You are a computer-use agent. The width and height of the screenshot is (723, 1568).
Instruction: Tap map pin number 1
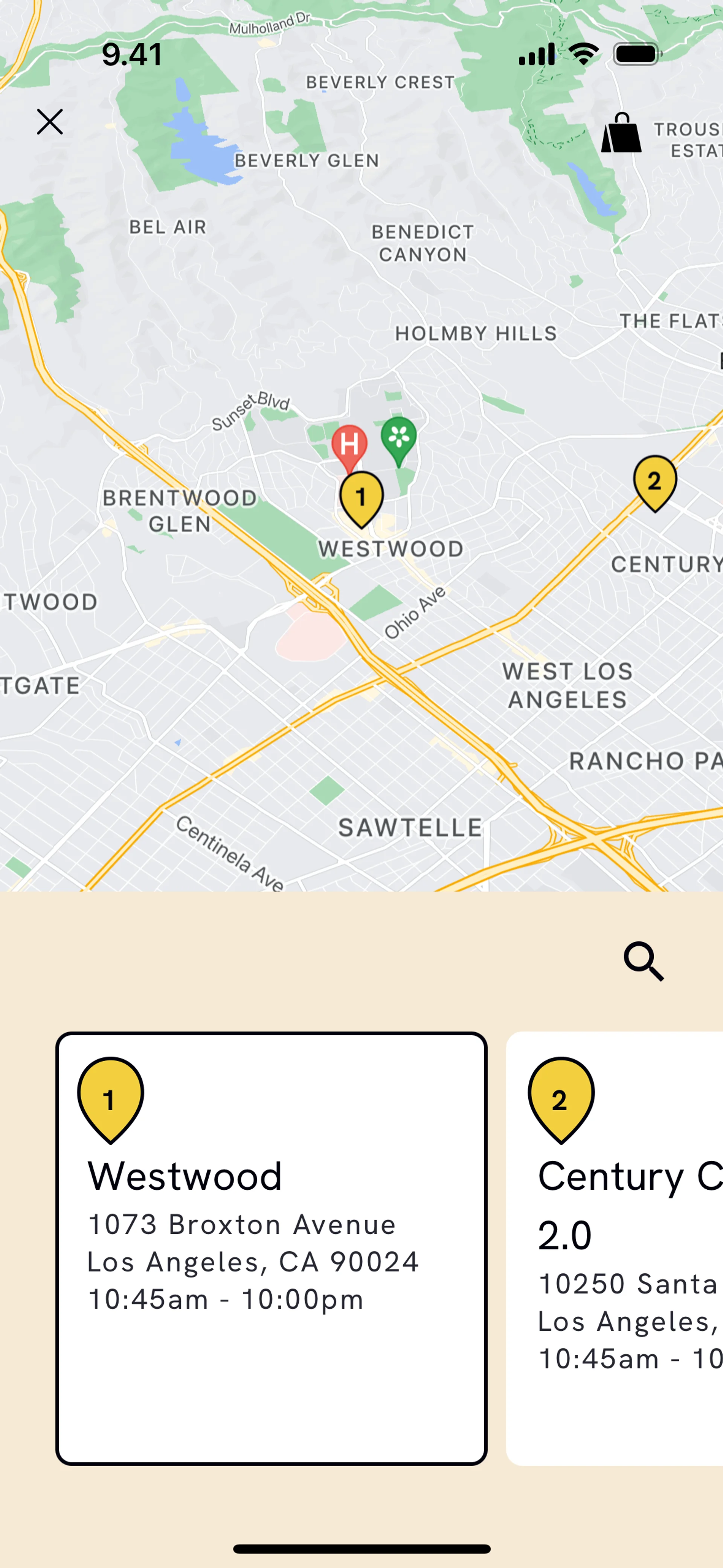point(361,498)
